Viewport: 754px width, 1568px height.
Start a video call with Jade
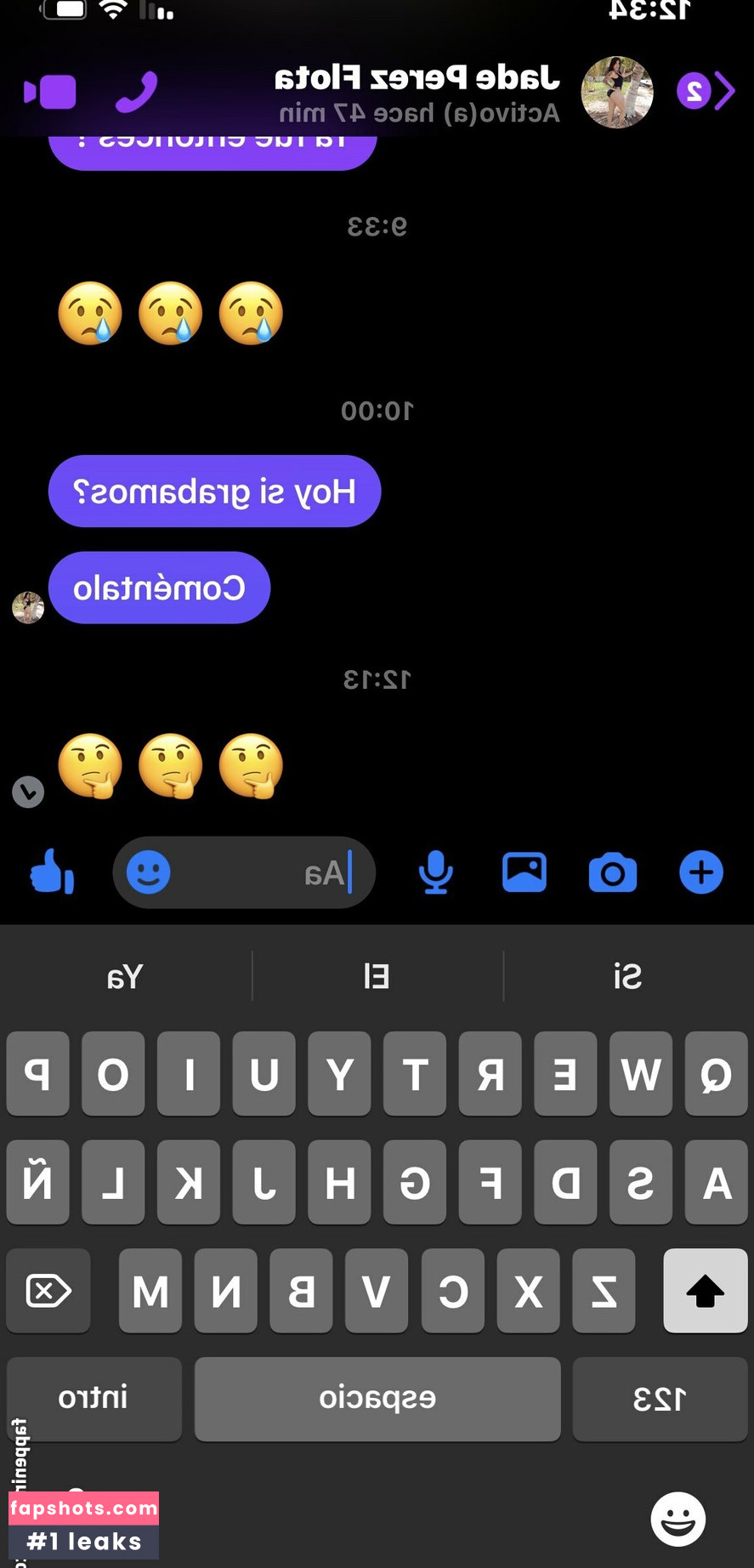click(50, 92)
